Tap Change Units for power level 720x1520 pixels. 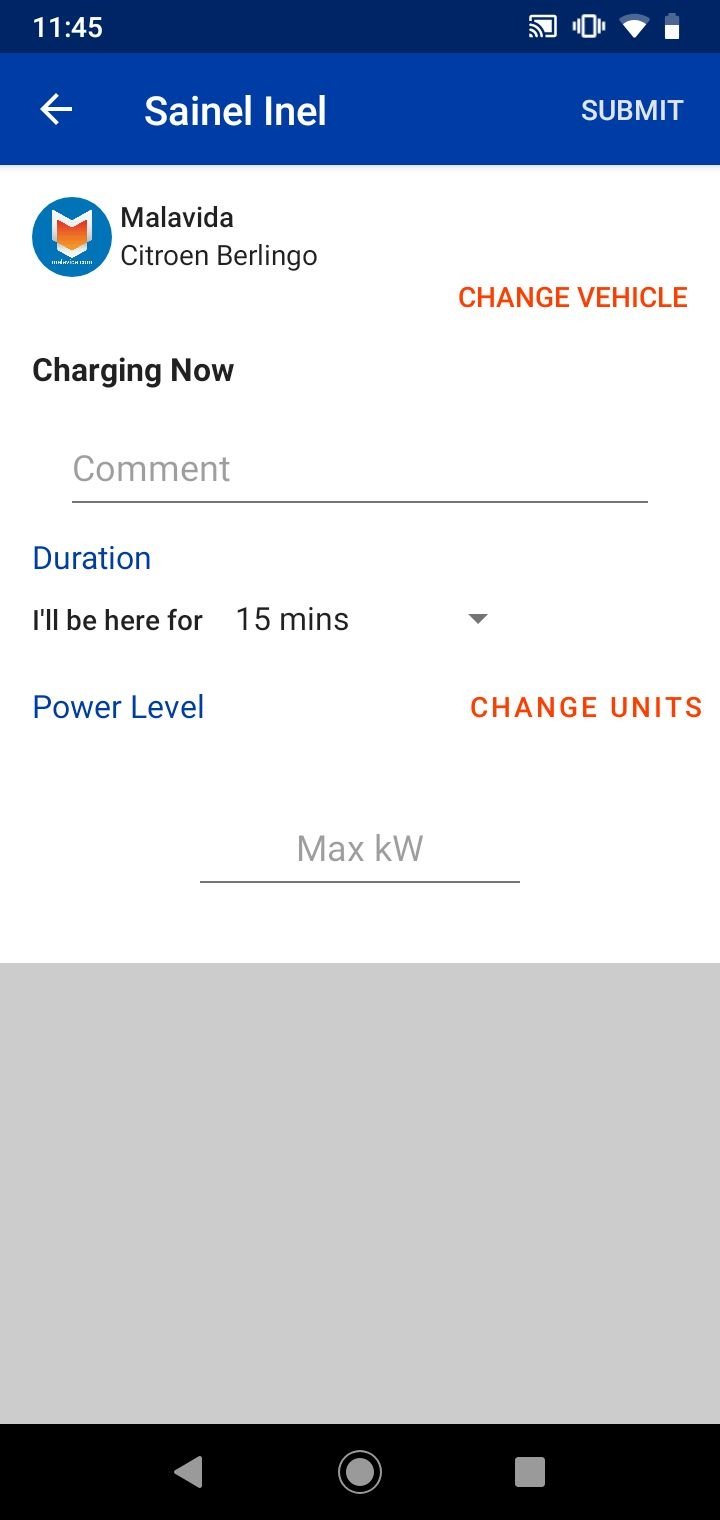click(586, 707)
